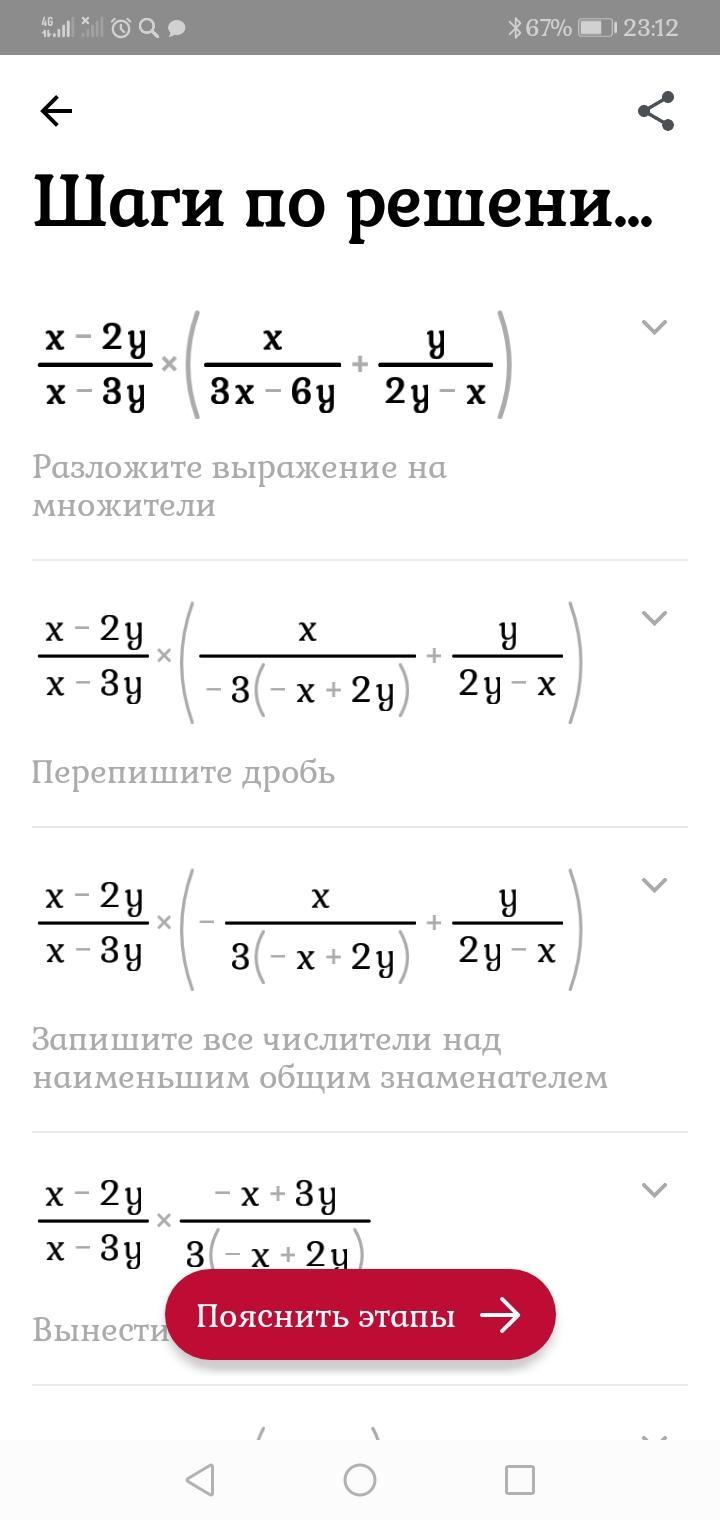
Task: Tap the 'Пояснить этапы' button
Action: click(x=360, y=1315)
